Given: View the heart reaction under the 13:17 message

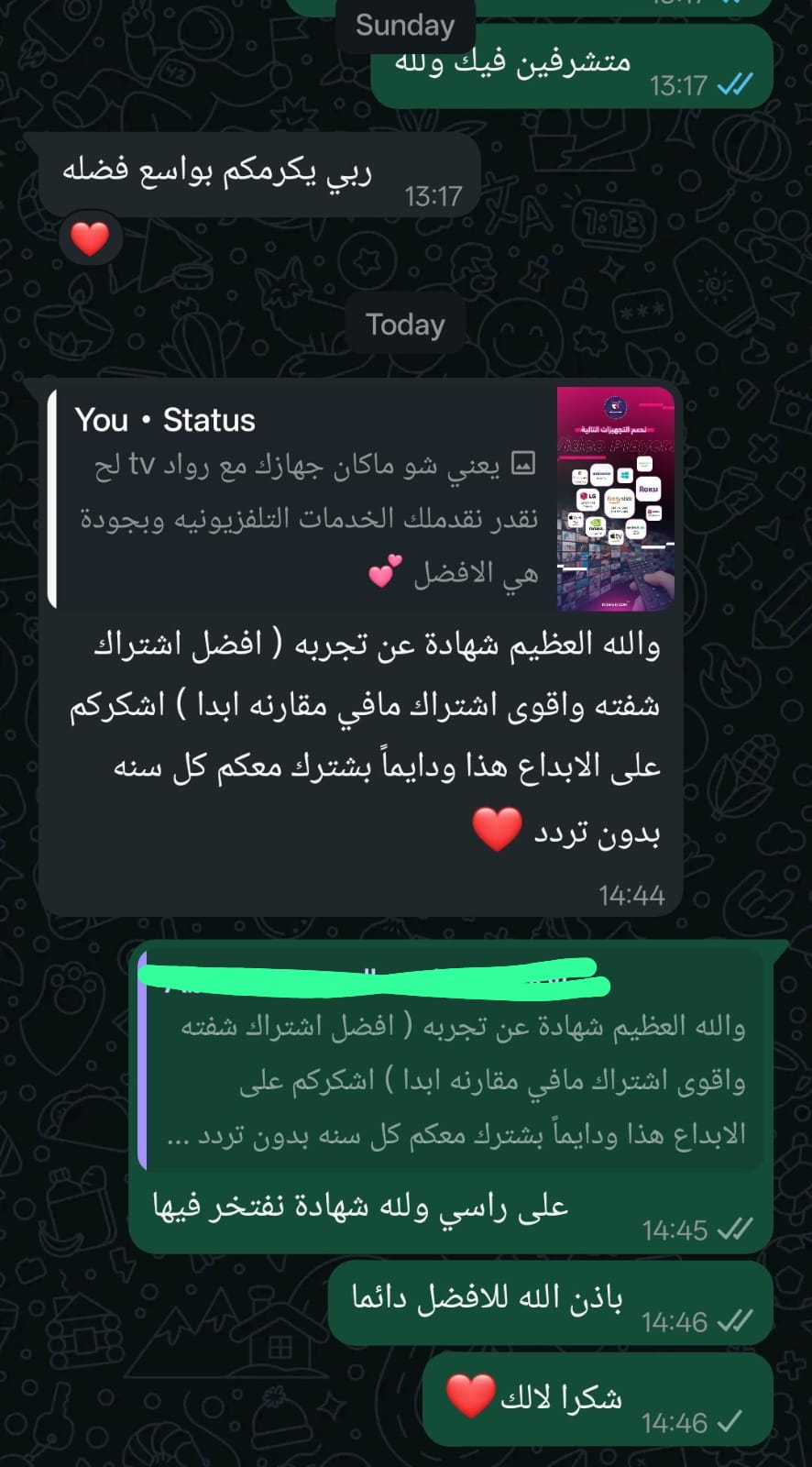Looking at the screenshot, I should pos(90,239).
